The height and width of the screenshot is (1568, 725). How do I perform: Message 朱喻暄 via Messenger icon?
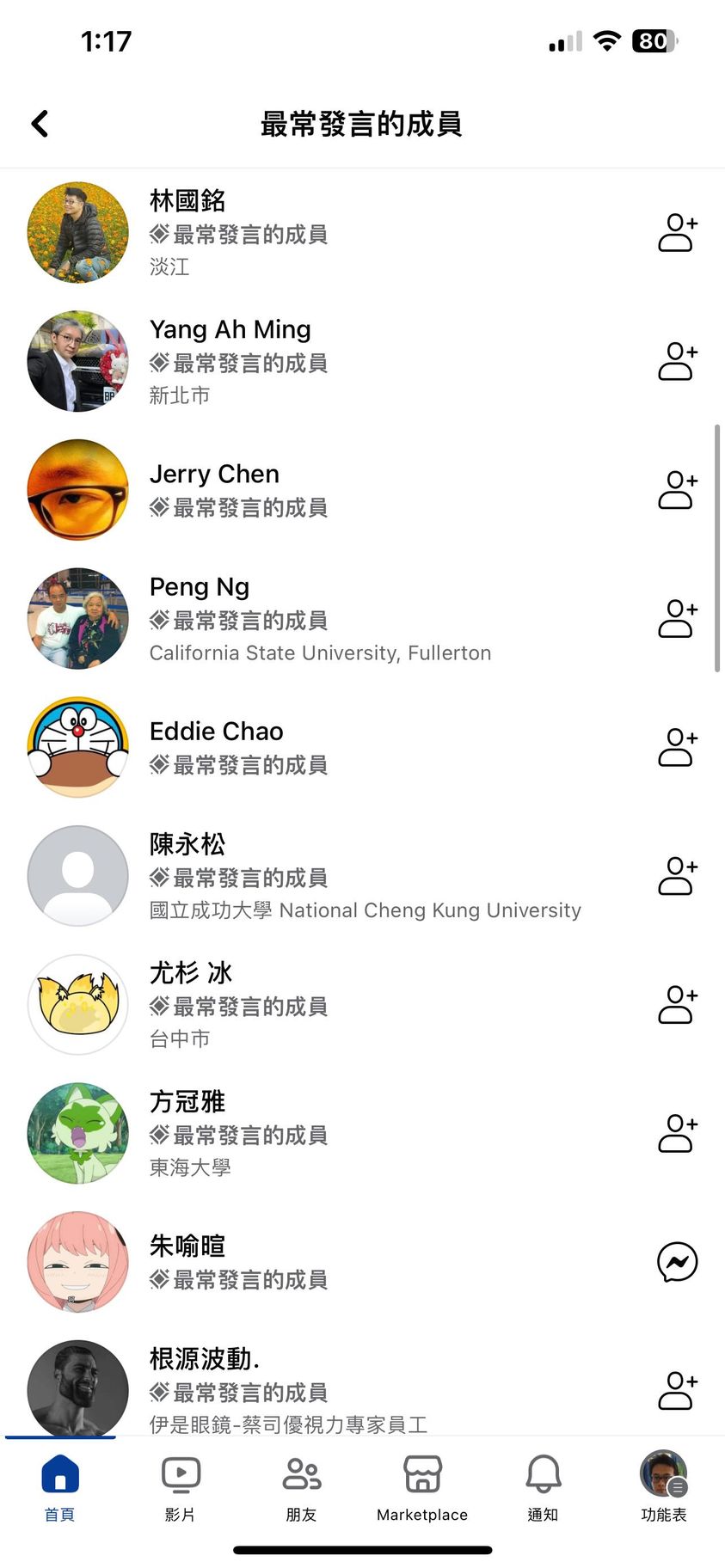pyautogui.click(x=677, y=1262)
